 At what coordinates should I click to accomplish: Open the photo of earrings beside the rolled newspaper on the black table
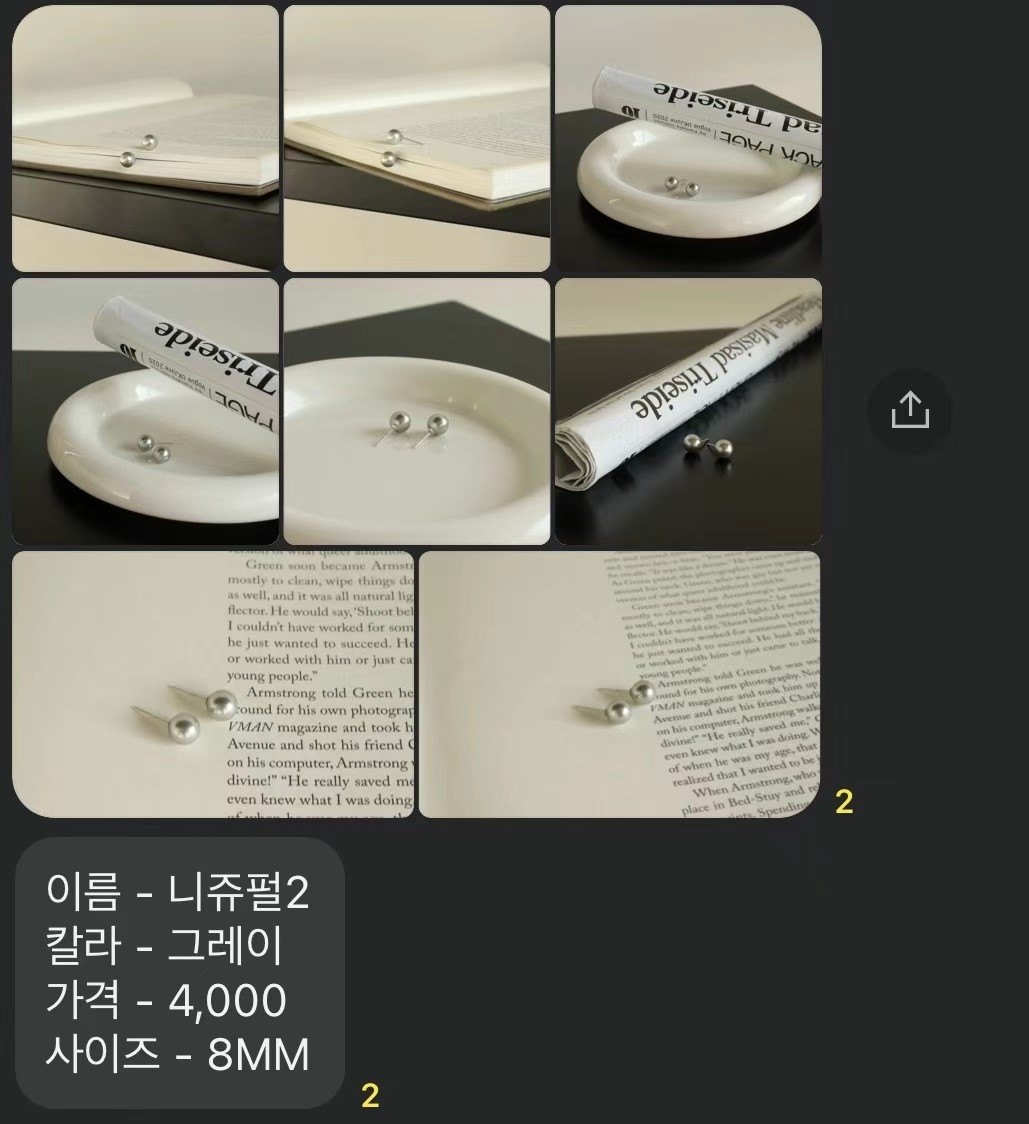(x=688, y=411)
